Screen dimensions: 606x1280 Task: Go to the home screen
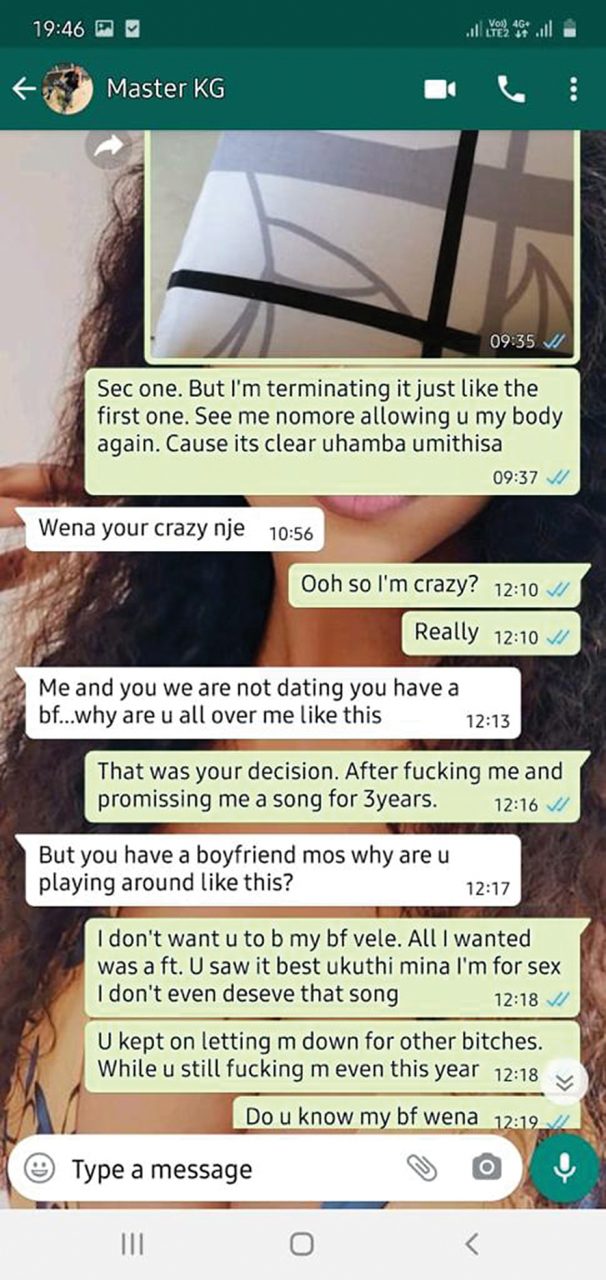(302, 1244)
